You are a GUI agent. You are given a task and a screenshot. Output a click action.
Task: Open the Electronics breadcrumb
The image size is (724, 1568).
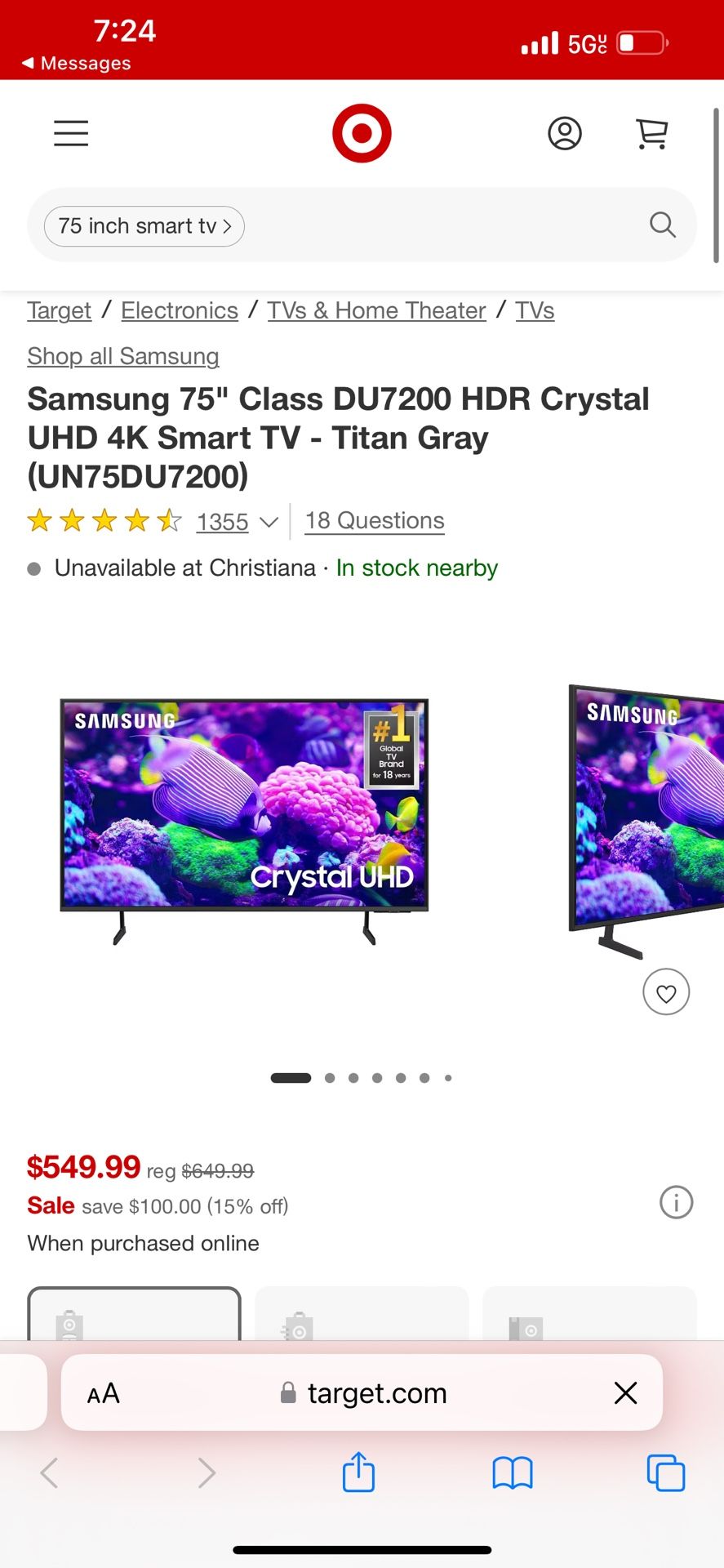click(179, 310)
